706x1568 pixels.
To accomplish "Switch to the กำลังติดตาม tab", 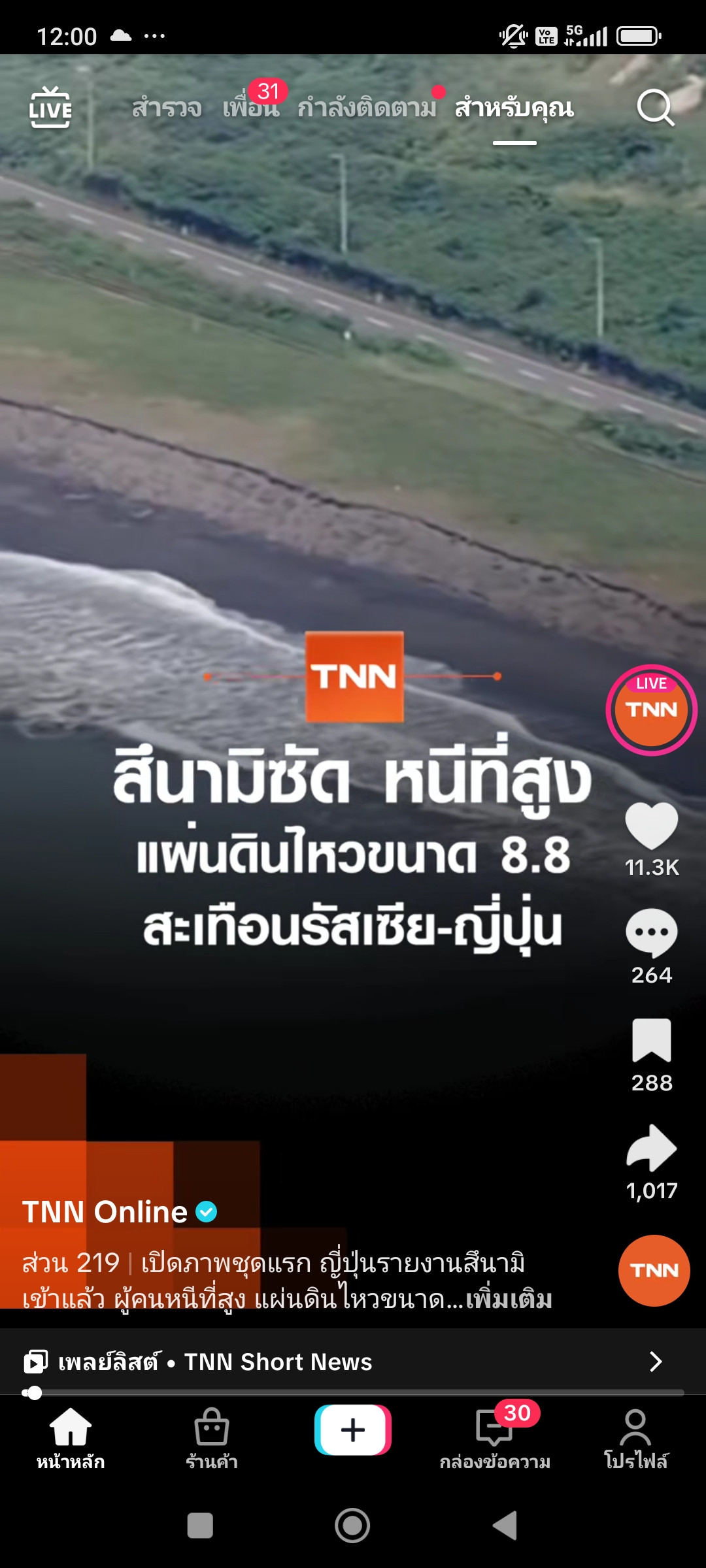I will [x=366, y=108].
